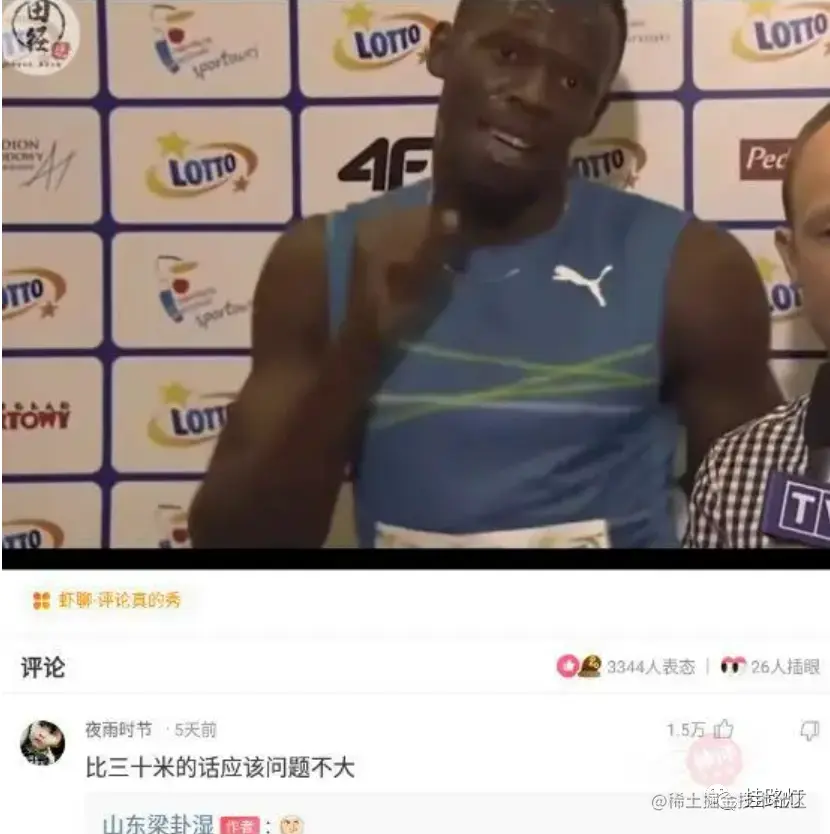The image size is (830, 834).
Task: Dislike 夜雨时节's comment
Action: tap(809, 730)
